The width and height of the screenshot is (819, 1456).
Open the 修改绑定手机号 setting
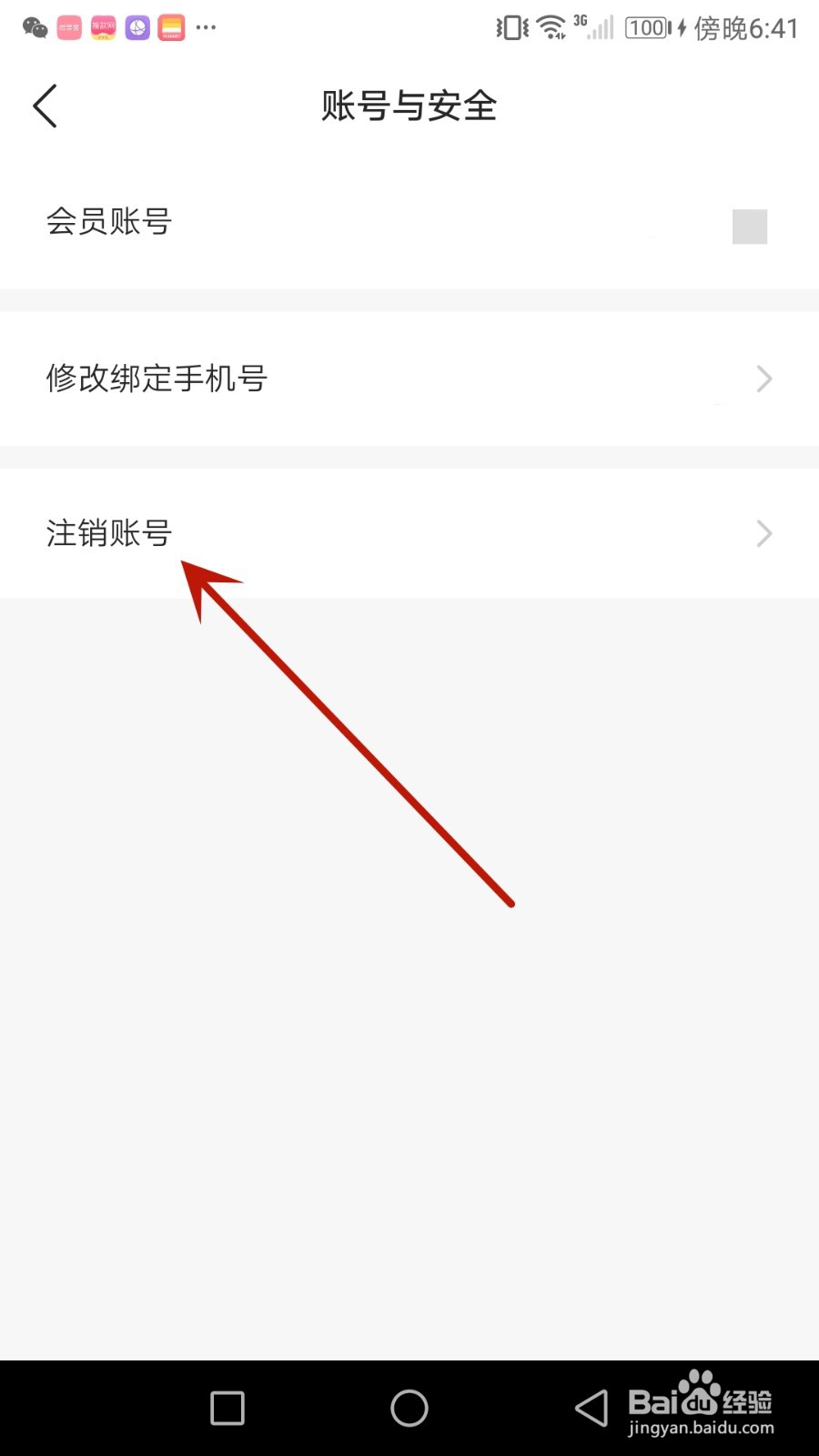(x=157, y=379)
